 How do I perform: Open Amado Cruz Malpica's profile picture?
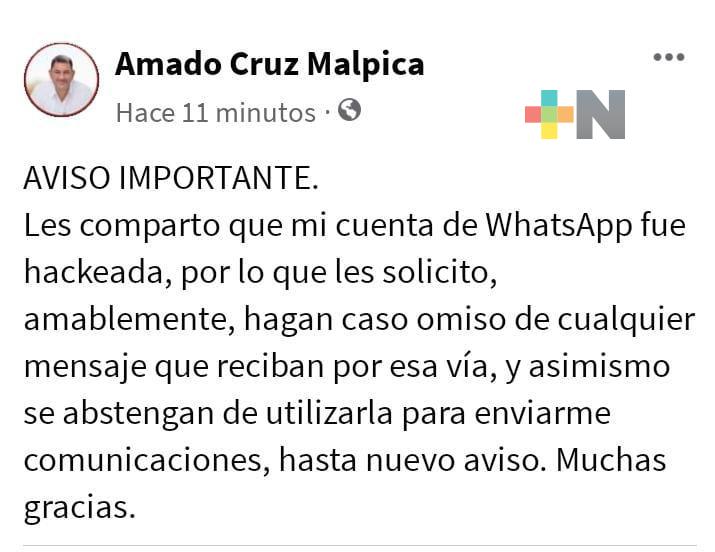(61, 80)
